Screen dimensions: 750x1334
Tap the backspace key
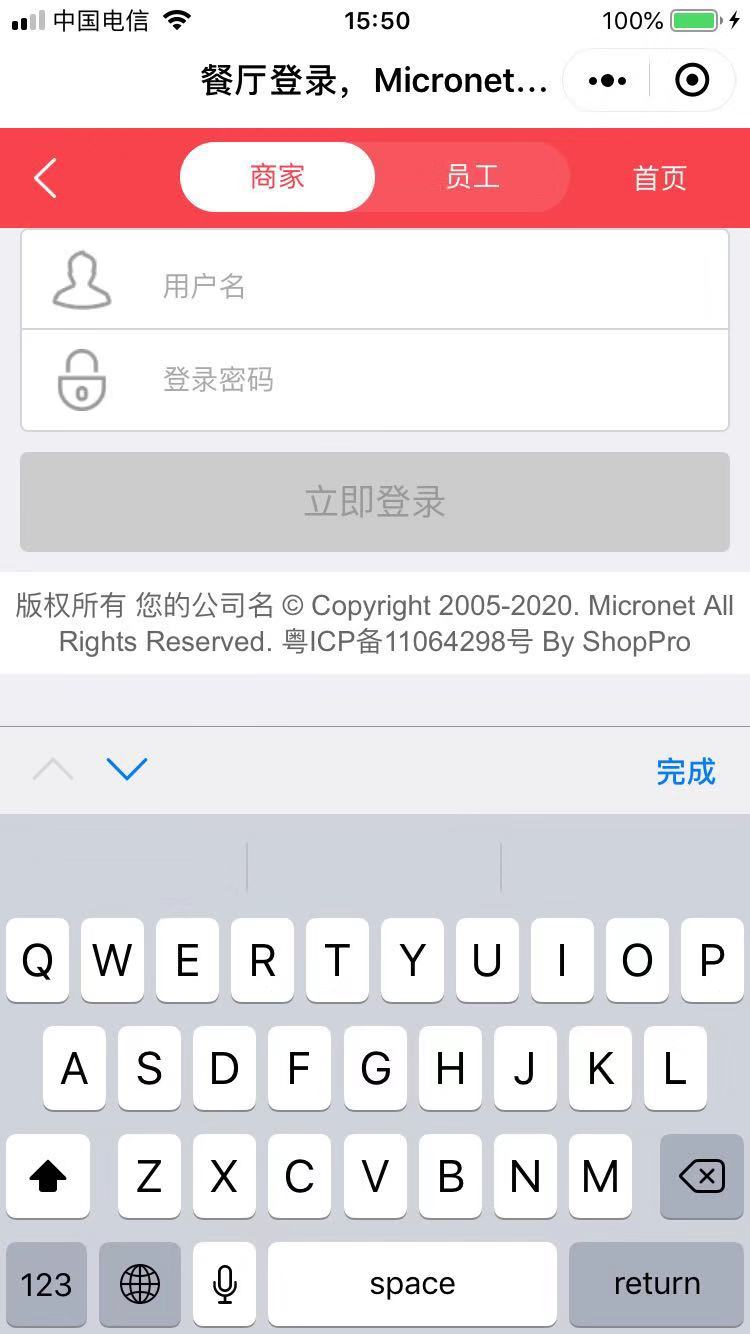tap(702, 1176)
